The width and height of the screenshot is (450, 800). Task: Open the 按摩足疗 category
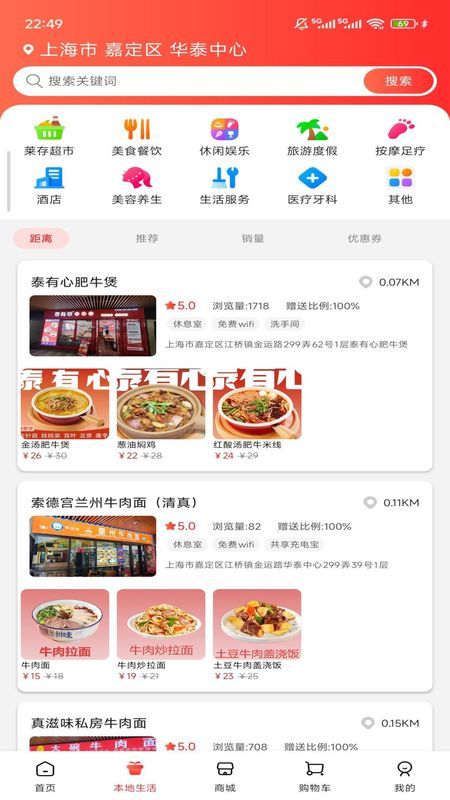[400, 136]
